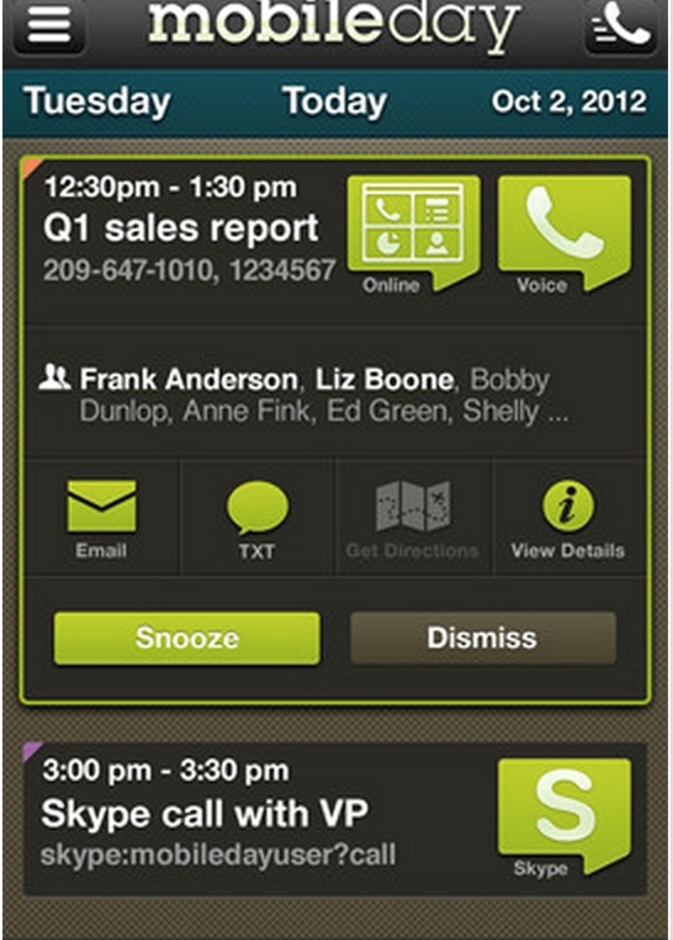This screenshot has height=940, width=673.
Task: Snooze the Q1 sales report reminder
Action: 187,638
